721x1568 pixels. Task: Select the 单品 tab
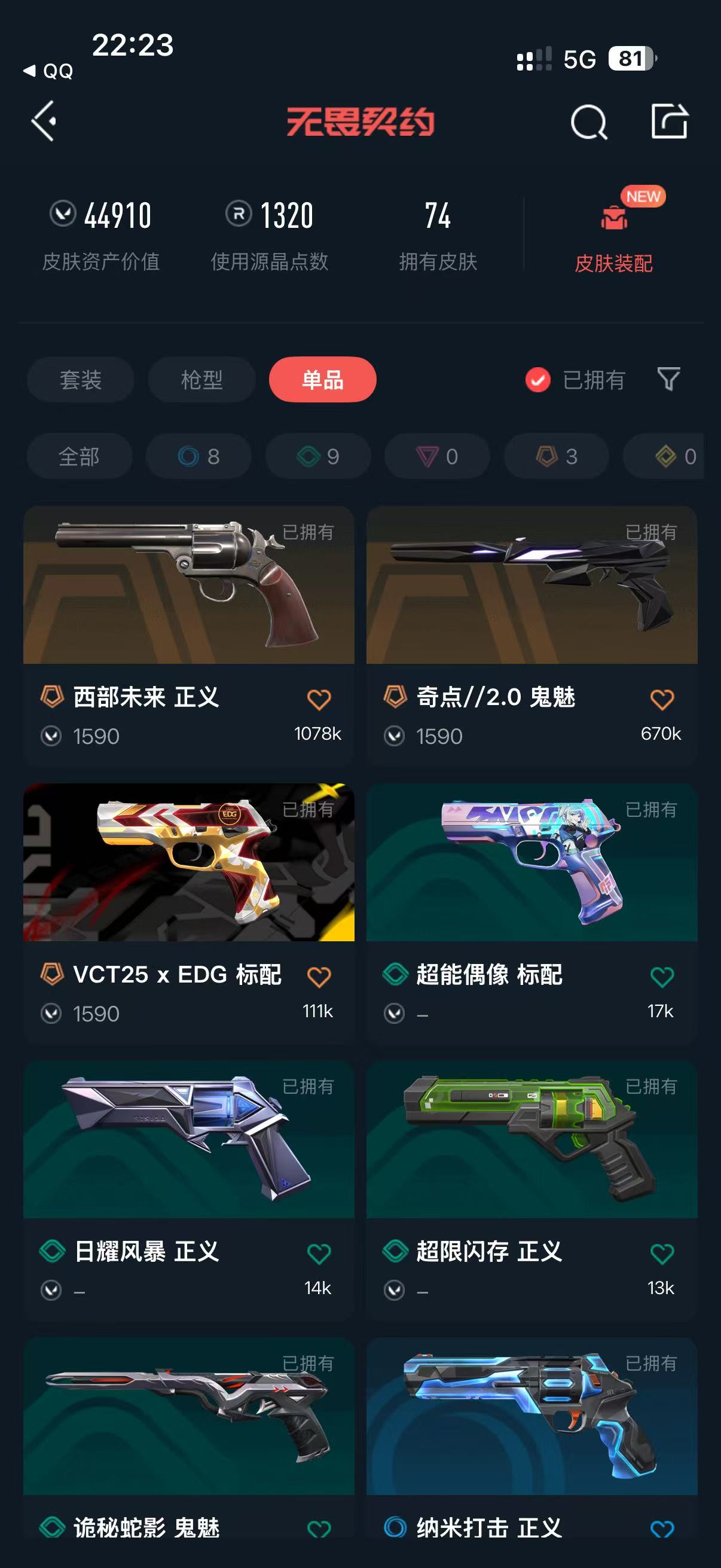coord(322,380)
